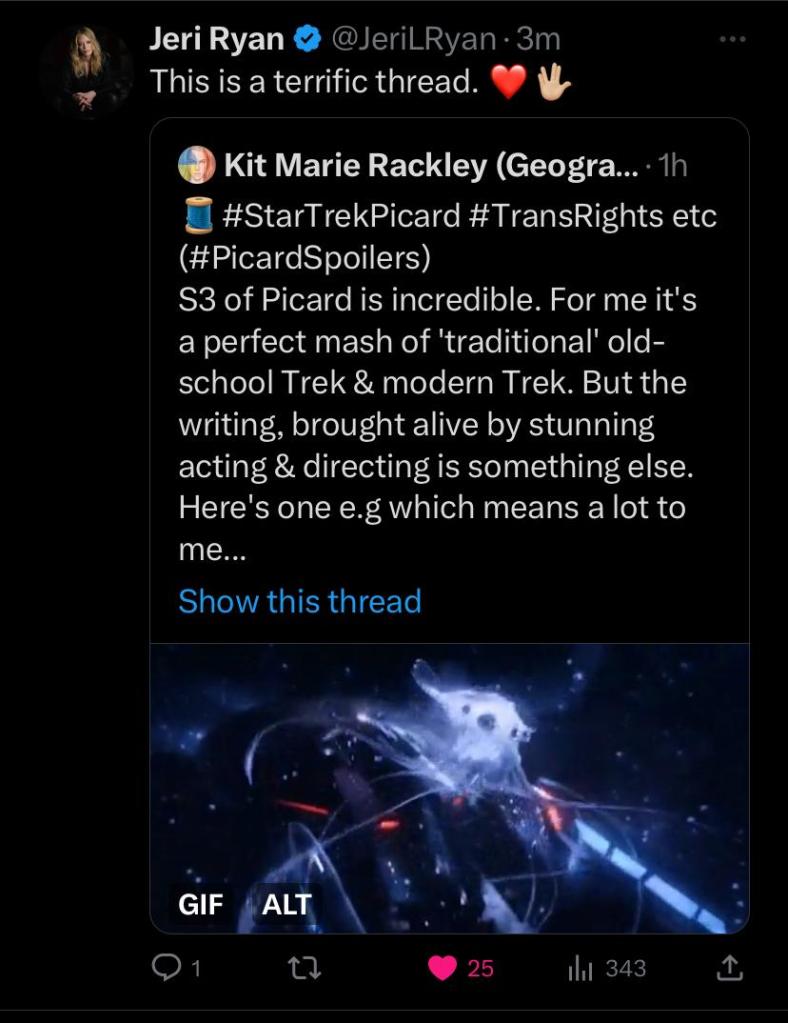Unlike Jeri Ryan's tweet
The image size is (788, 1023).
click(x=443, y=968)
